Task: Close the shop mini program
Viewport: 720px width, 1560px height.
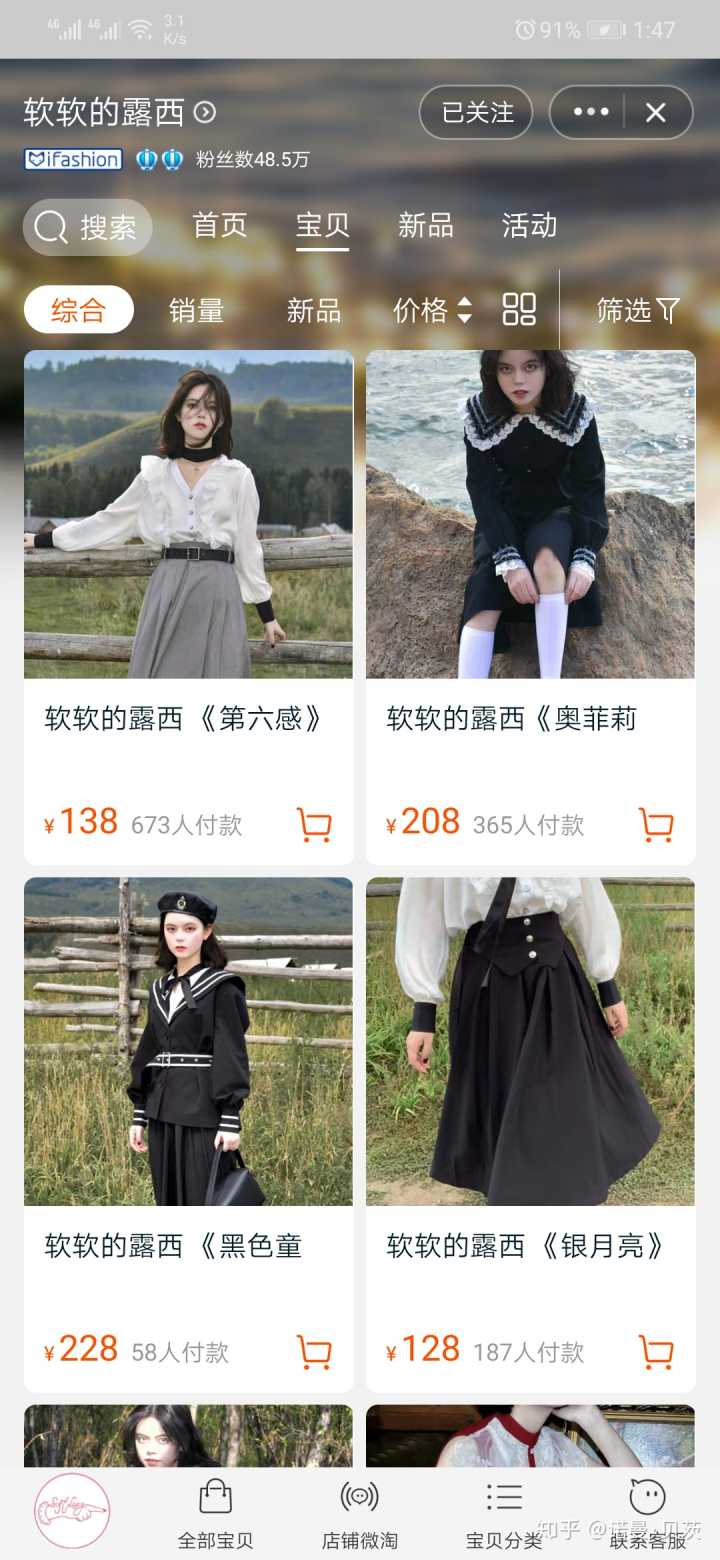Action: (x=656, y=112)
